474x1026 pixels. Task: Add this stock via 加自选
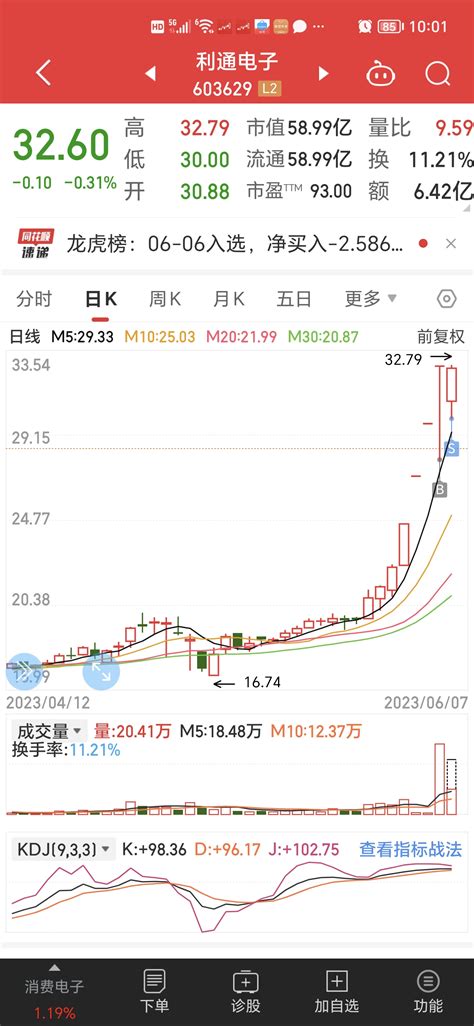(x=337, y=991)
